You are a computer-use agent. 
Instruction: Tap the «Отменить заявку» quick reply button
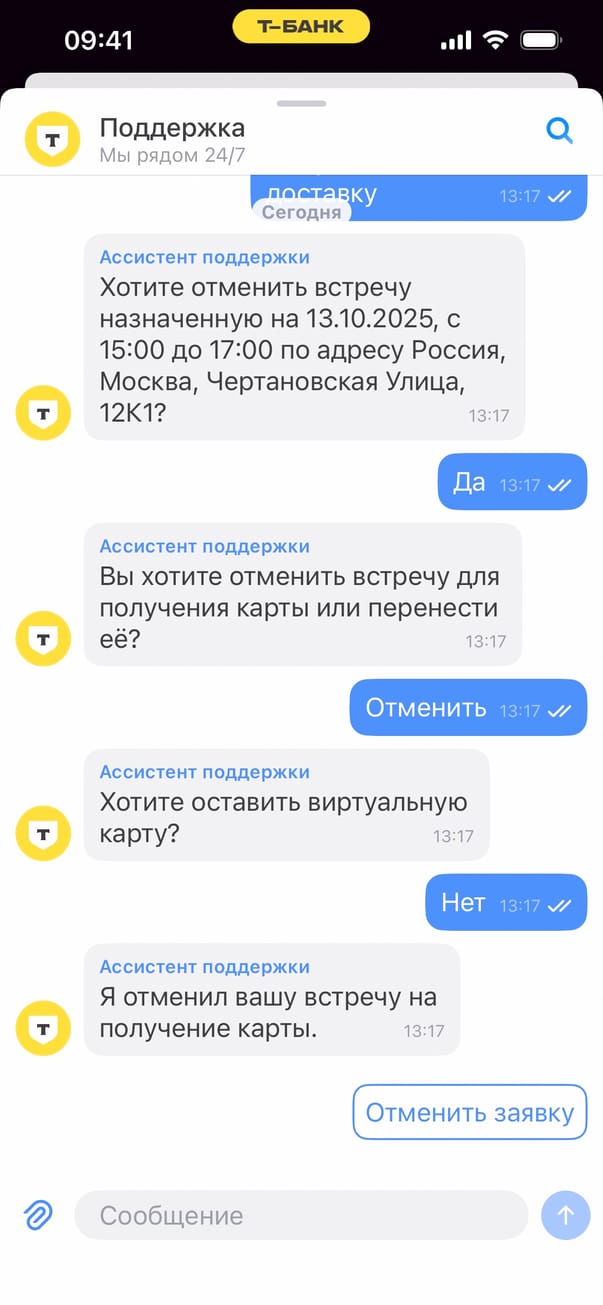(469, 1112)
